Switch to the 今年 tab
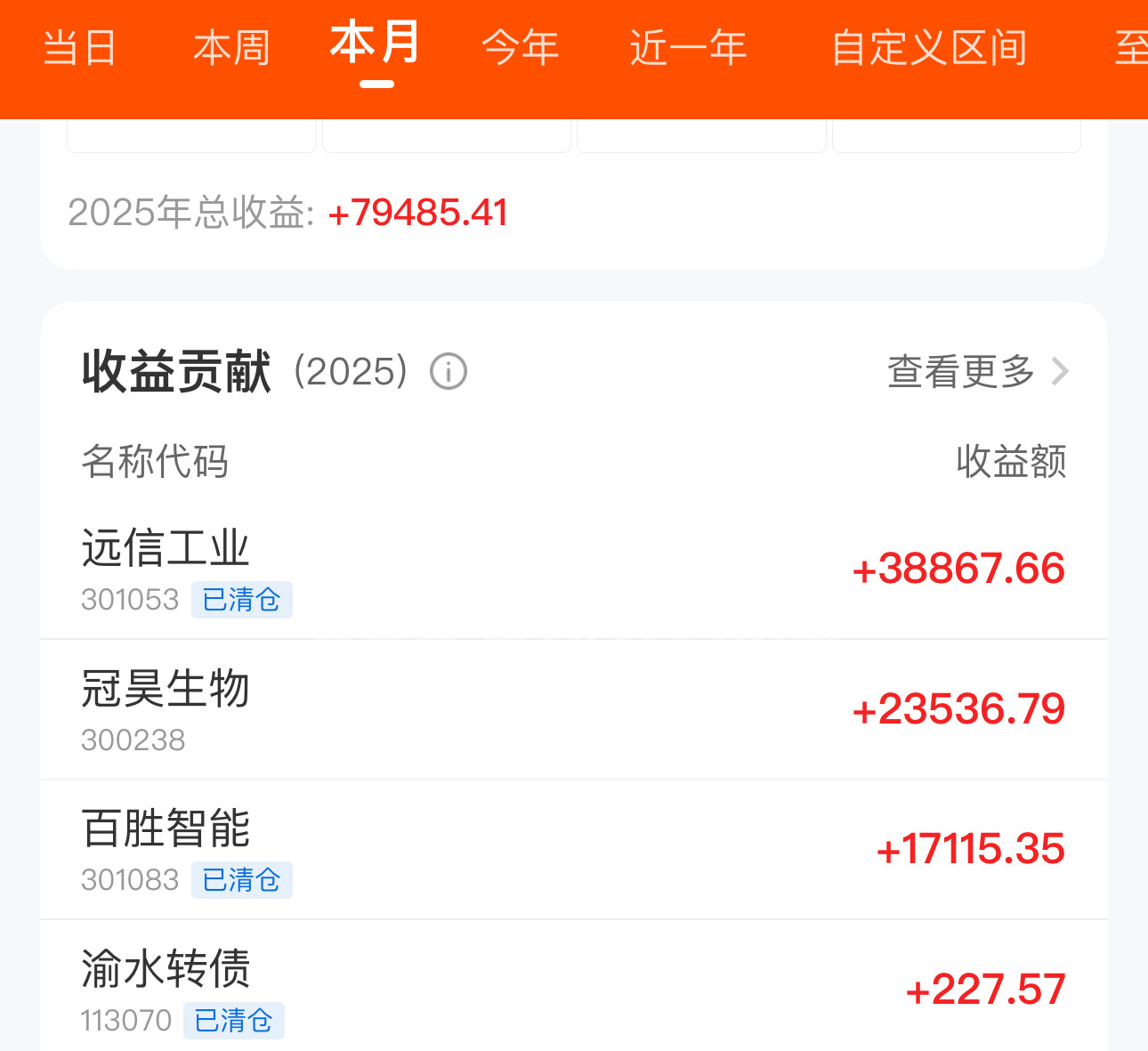 [521, 48]
